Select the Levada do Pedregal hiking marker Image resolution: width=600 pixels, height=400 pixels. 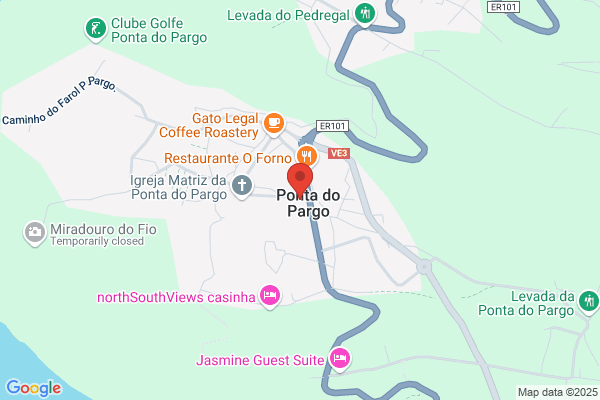(x=365, y=15)
